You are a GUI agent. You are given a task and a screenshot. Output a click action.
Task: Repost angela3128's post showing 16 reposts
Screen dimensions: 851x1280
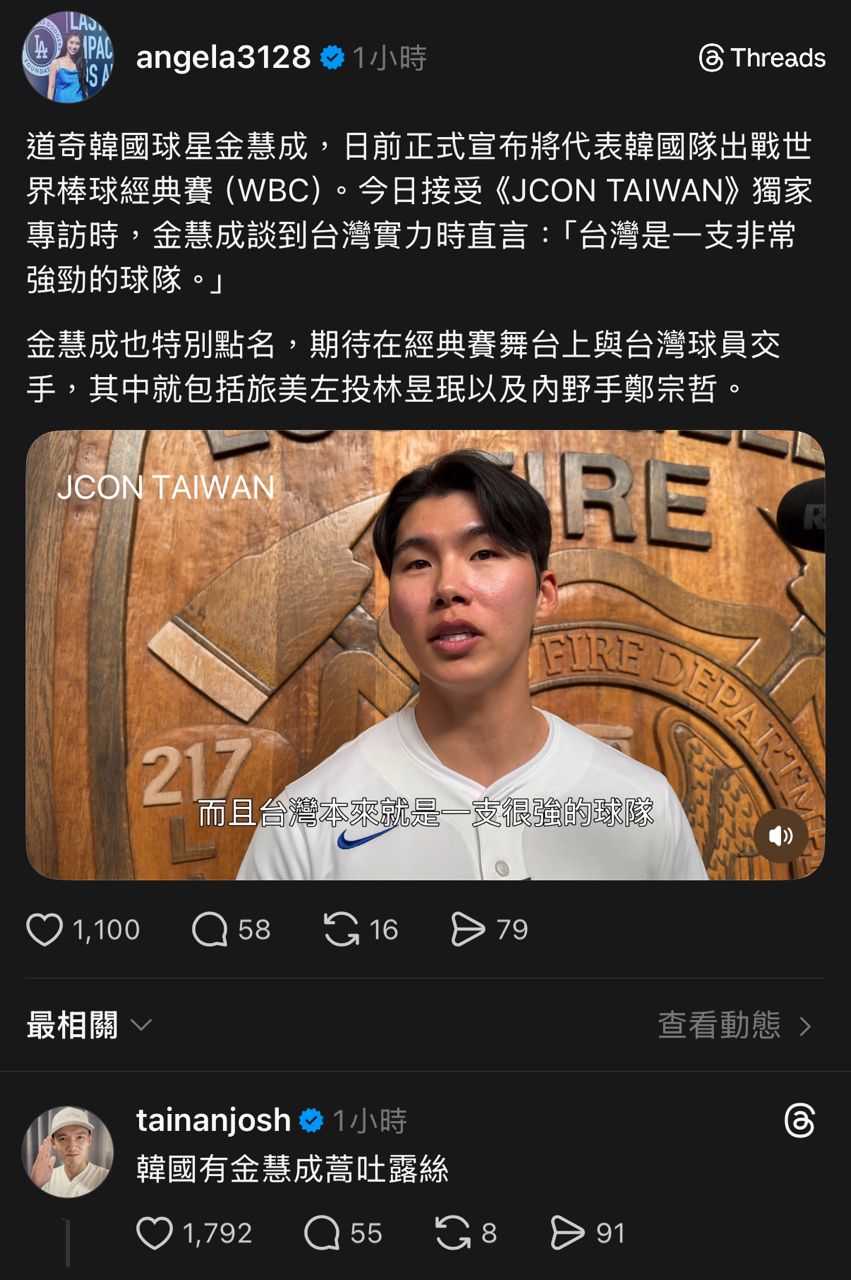click(x=341, y=930)
